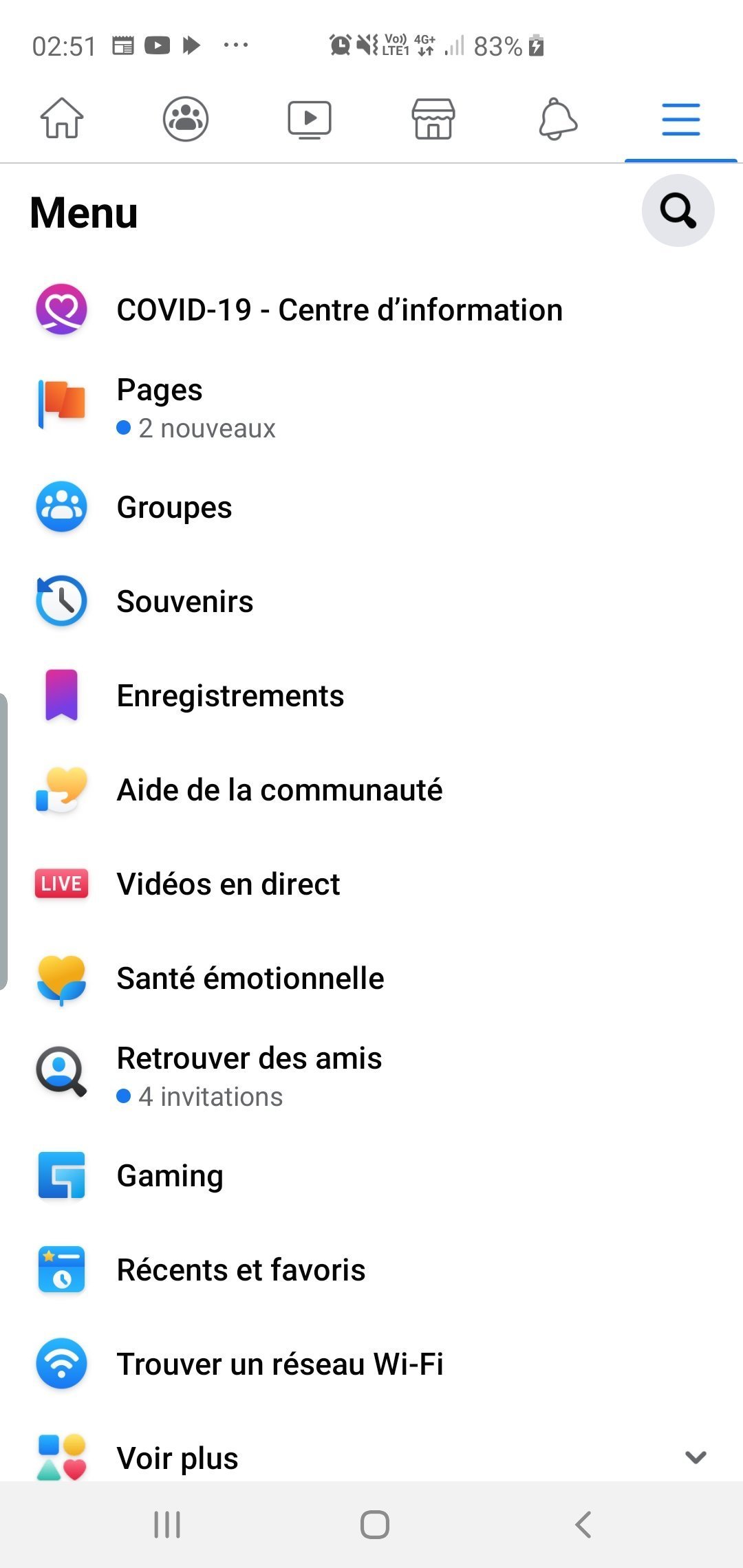Open Aide de la communauté
743x1568 pixels.
pos(279,790)
